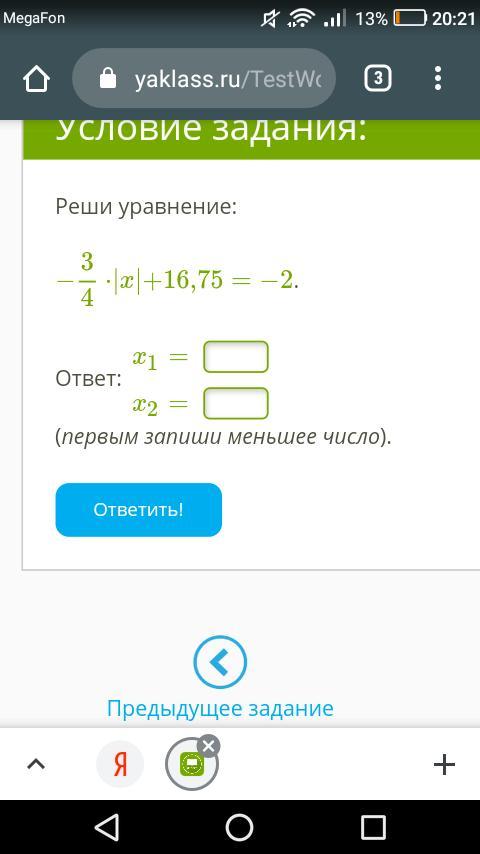Add a new browser tab

pos(444,765)
